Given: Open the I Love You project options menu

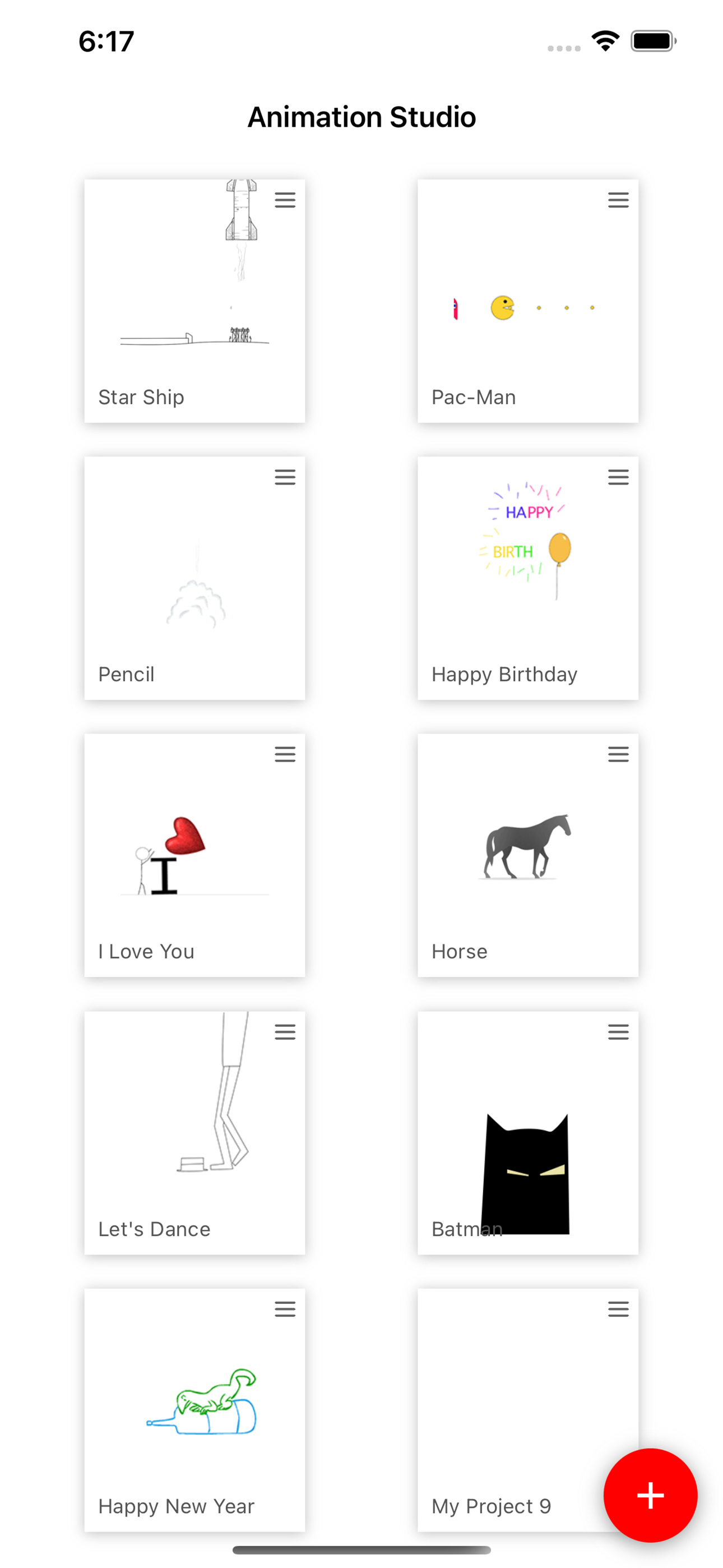Looking at the screenshot, I should tap(285, 755).
